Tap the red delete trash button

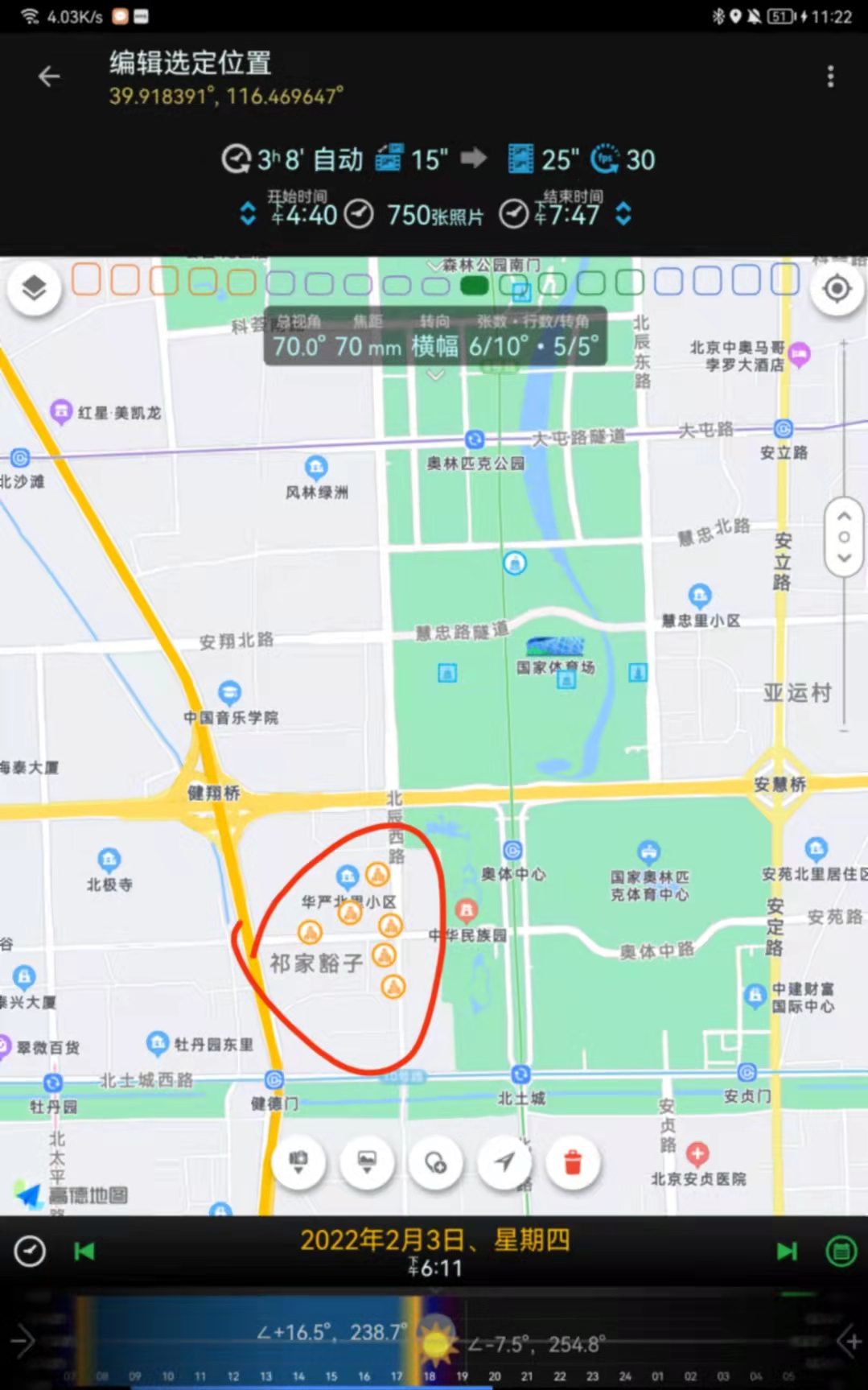(x=572, y=1161)
